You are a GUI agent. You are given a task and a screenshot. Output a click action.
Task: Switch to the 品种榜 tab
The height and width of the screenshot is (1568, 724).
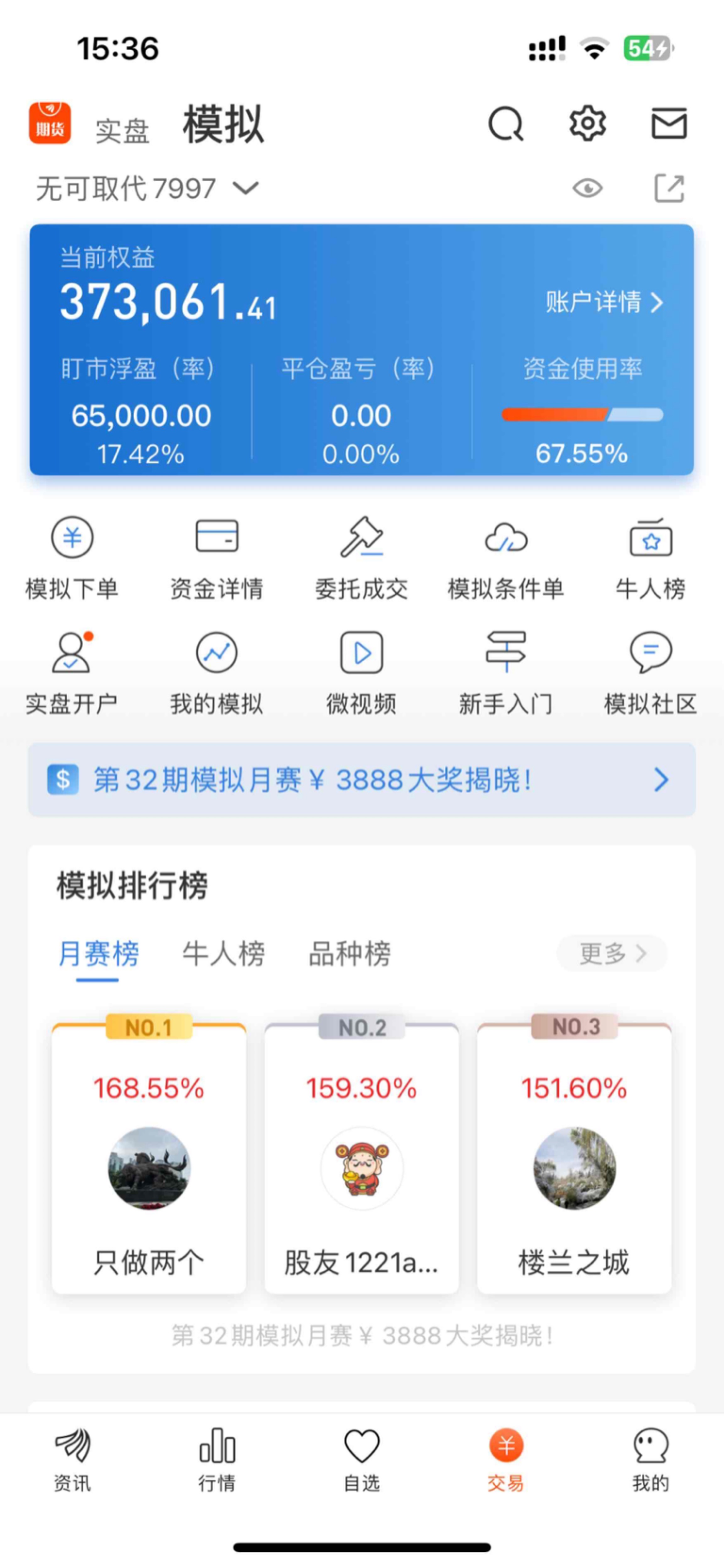pos(349,953)
